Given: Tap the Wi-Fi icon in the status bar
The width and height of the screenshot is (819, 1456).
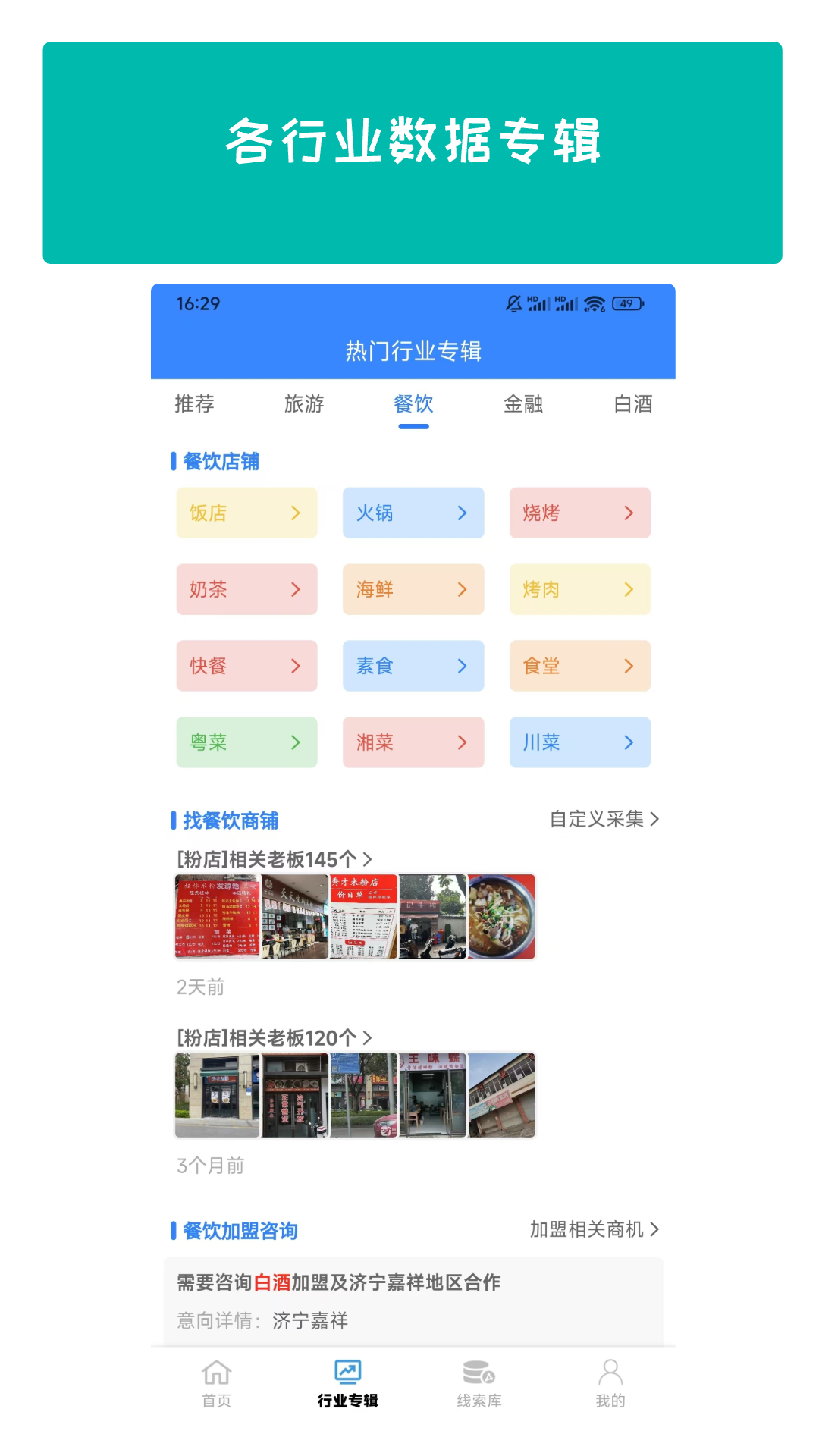Looking at the screenshot, I should 595,303.
